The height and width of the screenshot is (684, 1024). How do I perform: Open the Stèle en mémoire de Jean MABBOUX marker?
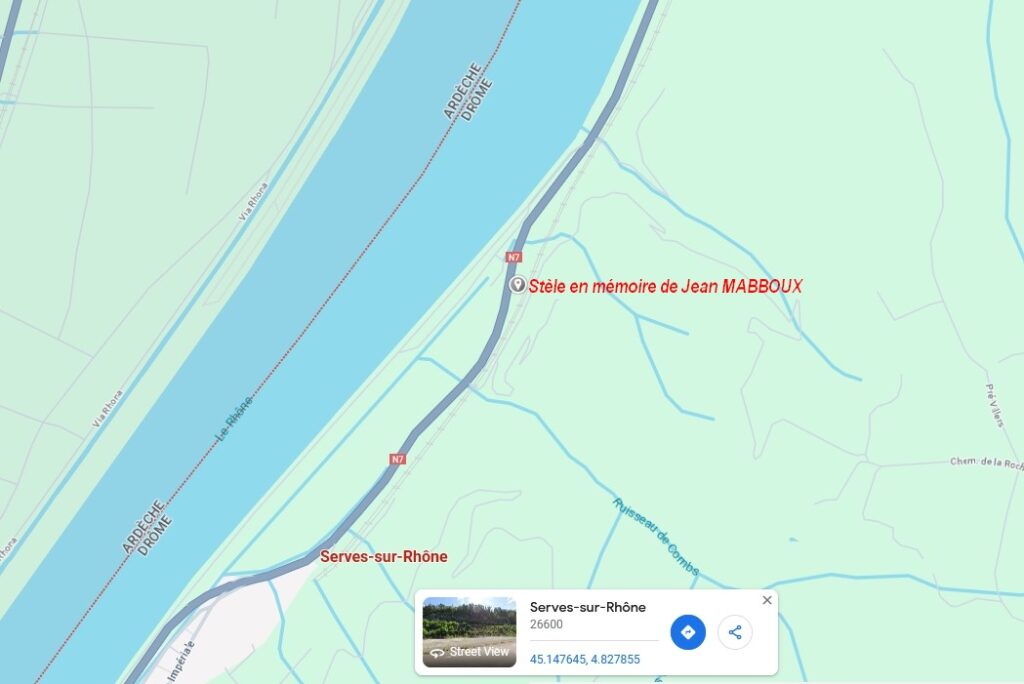point(518,285)
